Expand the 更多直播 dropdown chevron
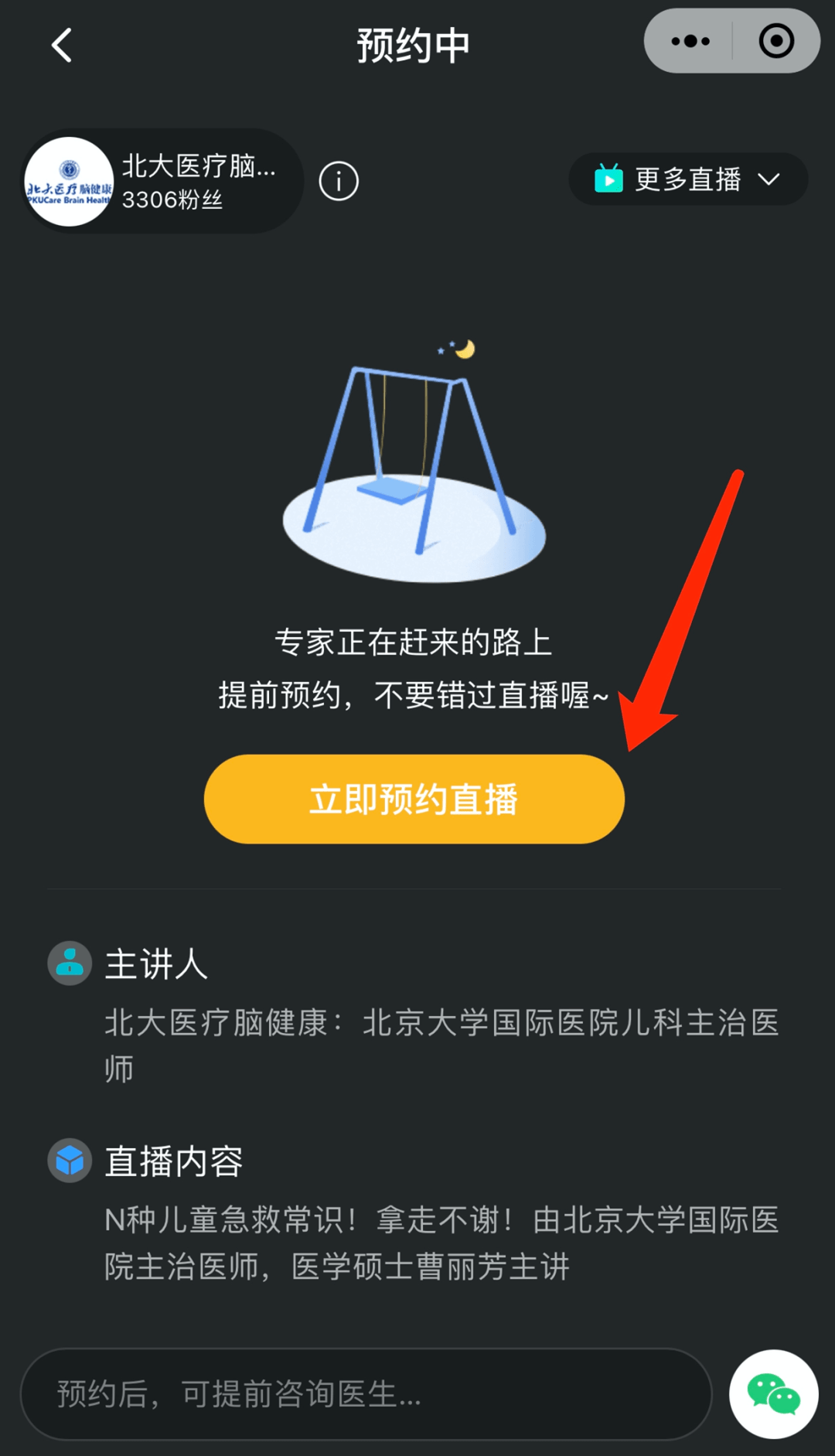The height and width of the screenshot is (1456, 835). tap(769, 179)
